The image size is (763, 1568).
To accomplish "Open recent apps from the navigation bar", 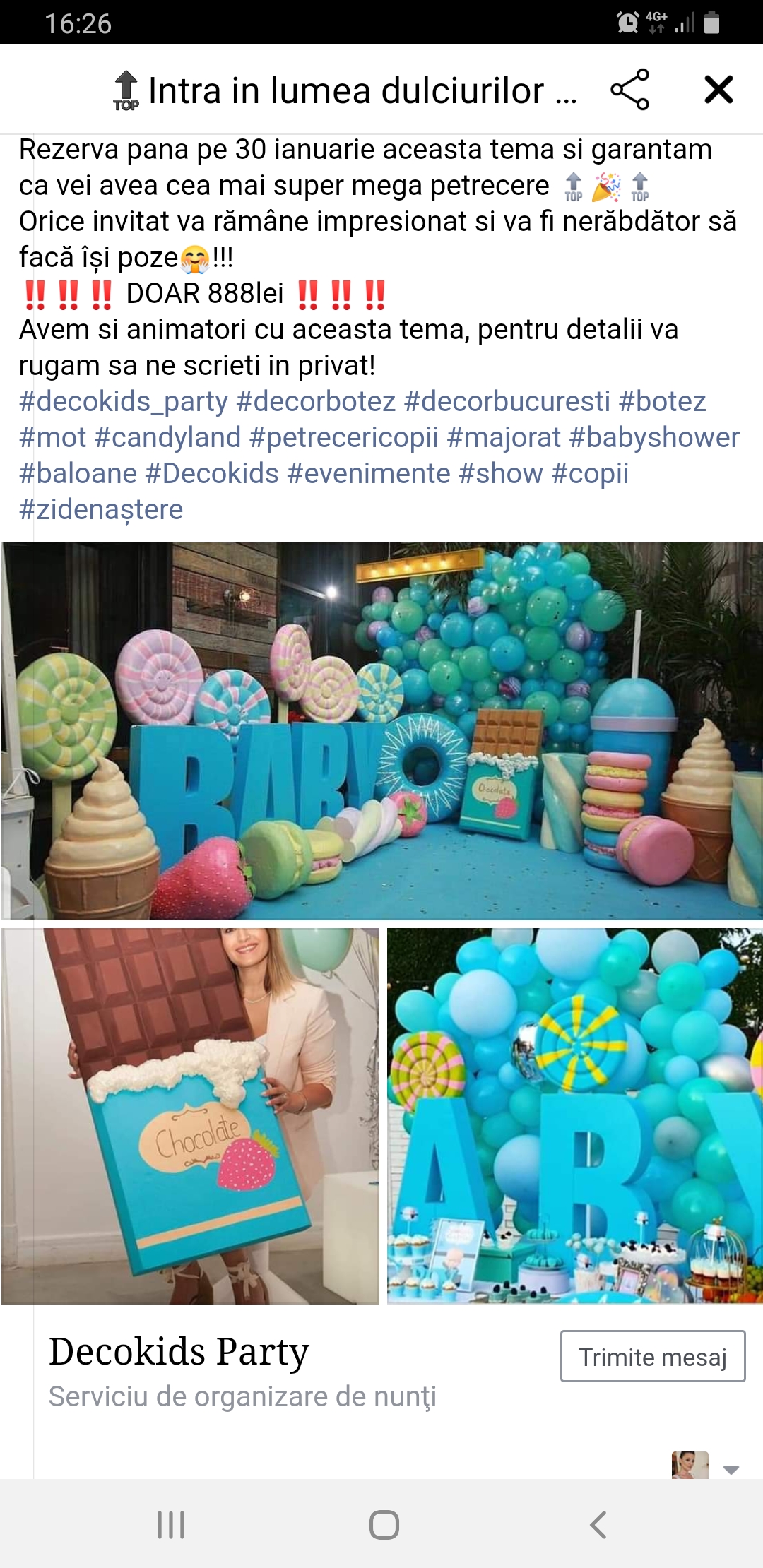I will pos(170,1525).
